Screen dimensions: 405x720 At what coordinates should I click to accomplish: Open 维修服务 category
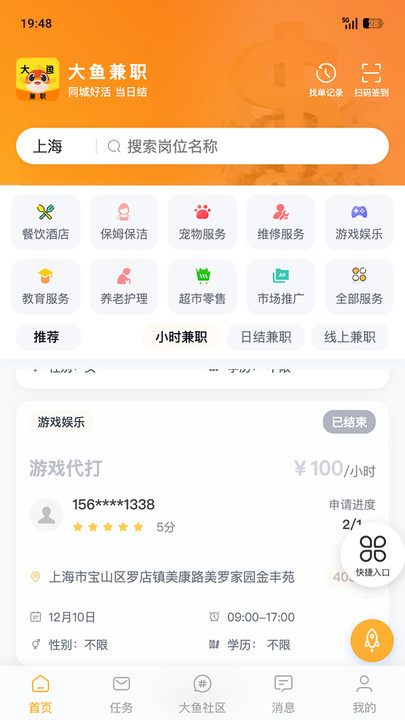tap(281, 222)
